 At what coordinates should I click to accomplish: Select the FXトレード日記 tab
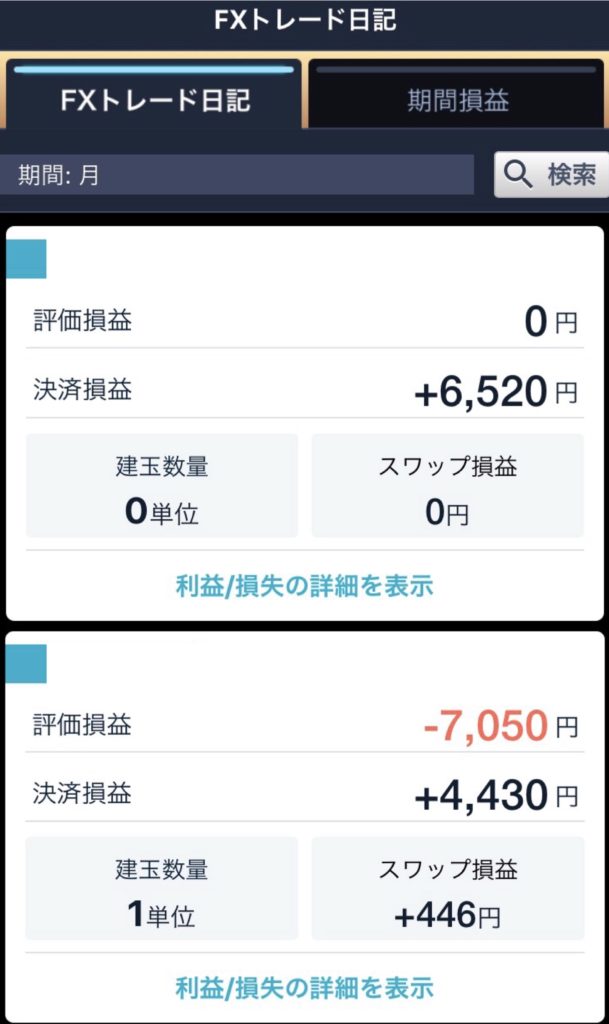[x=154, y=100]
